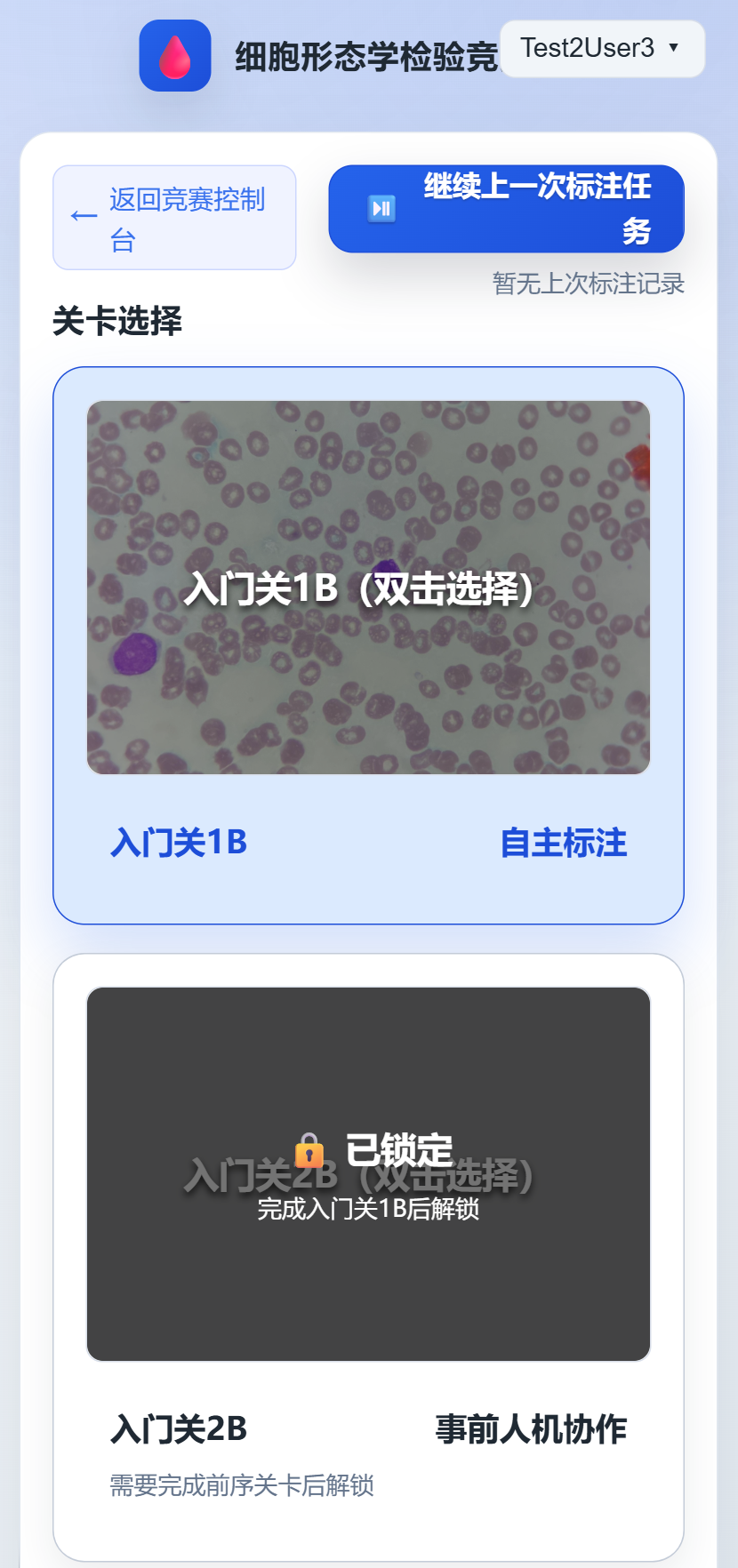Tap the locked 入门关2B level card
This screenshot has width=738, height=1568.
368,1173
